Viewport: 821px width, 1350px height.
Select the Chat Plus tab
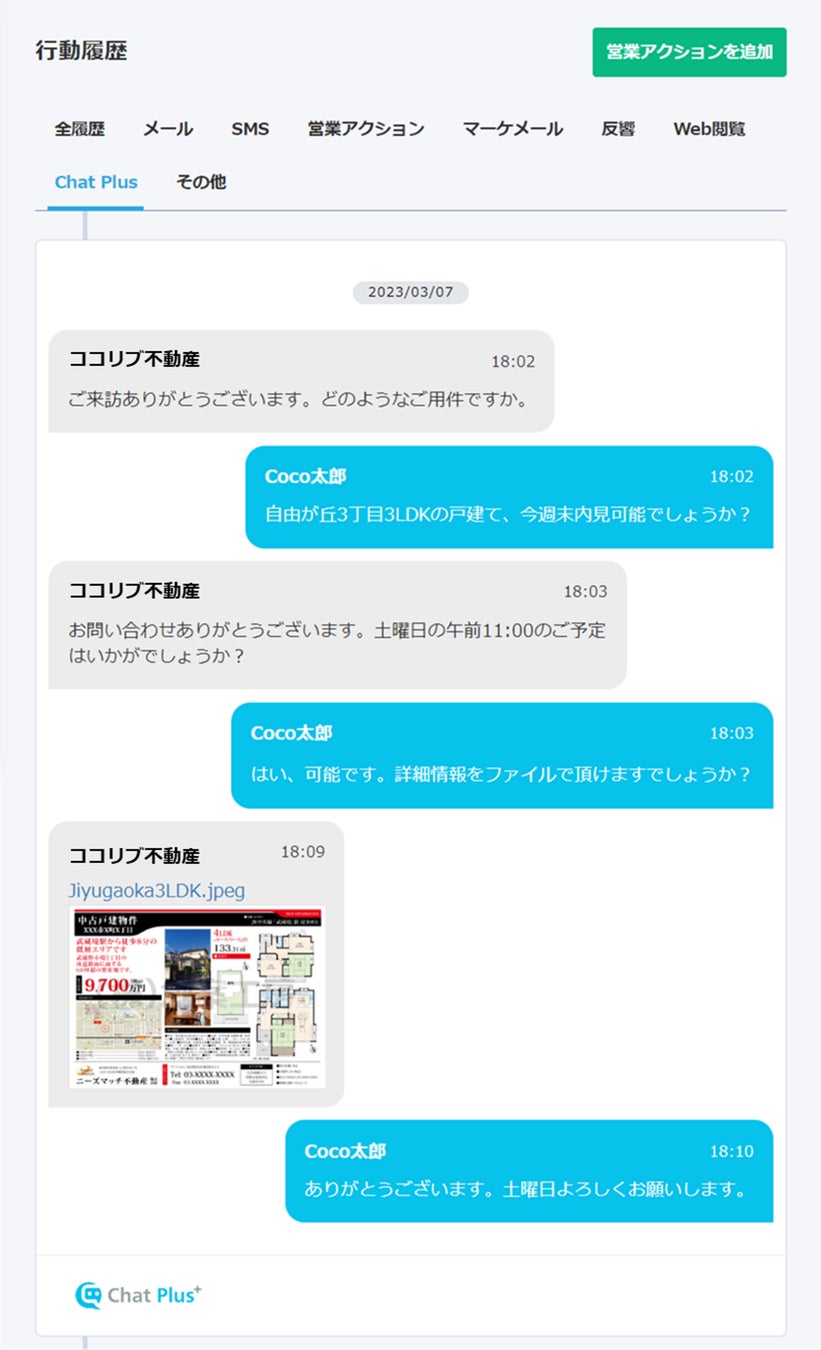pyautogui.click(x=96, y=182)
